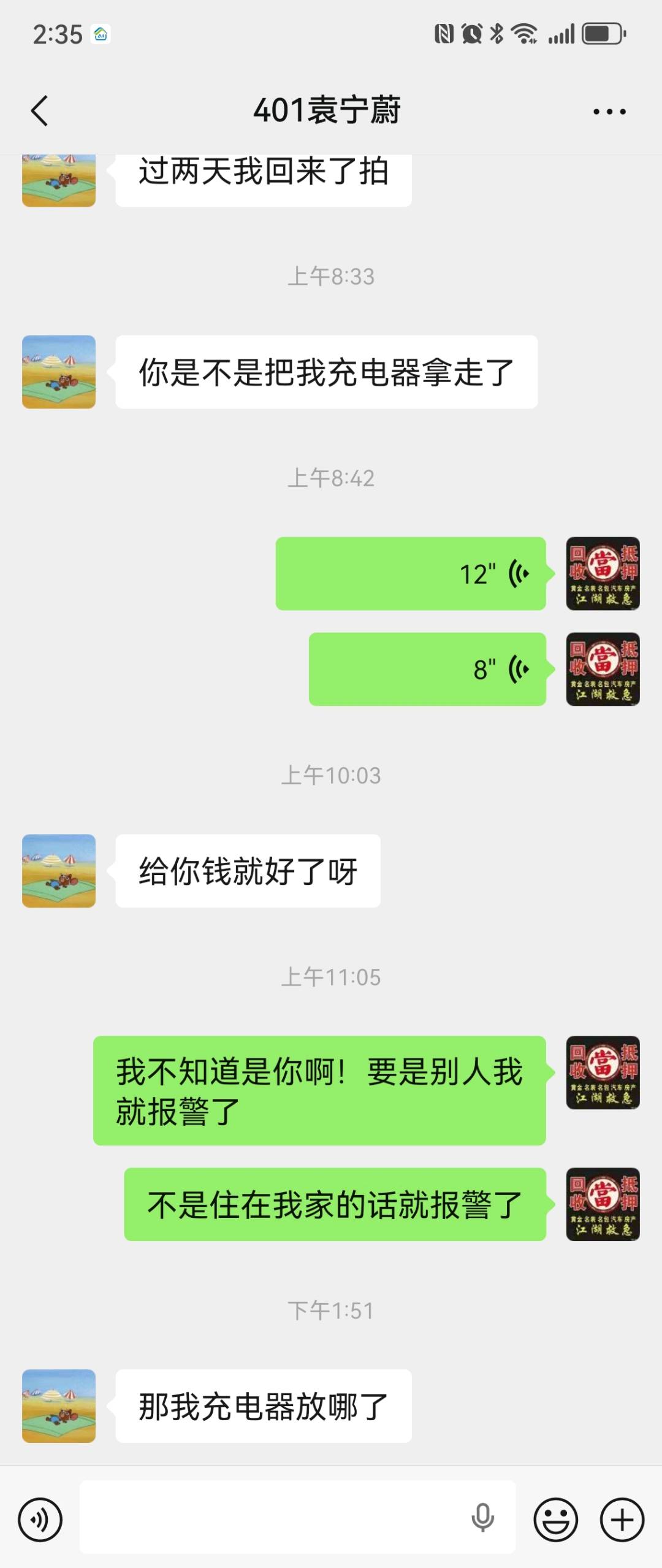Start voice-to-text with the microphone icon
This screenshot has height=1568, width=662.
482,1518
